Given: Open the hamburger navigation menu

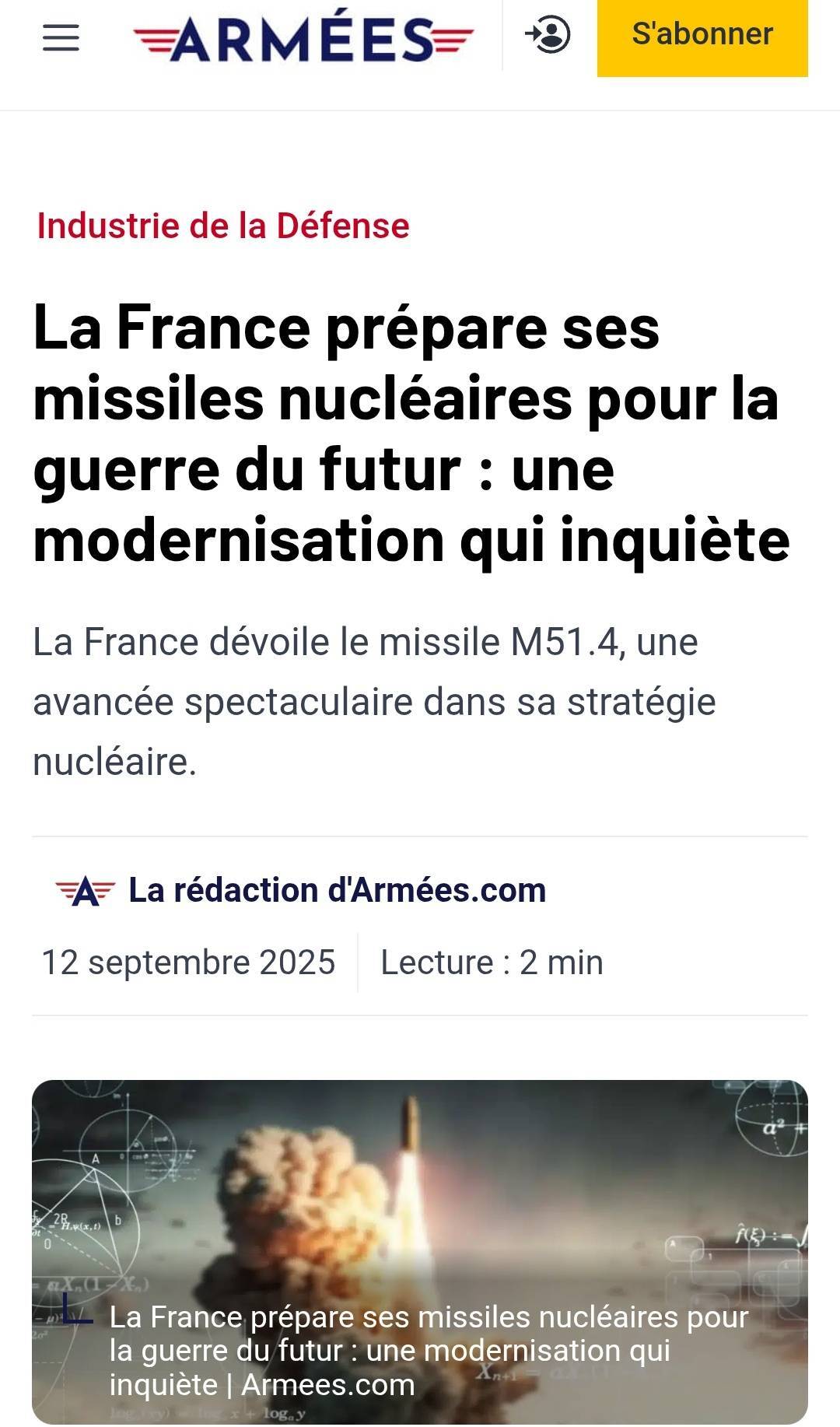Looking at the screenshot, I should [61, 37].
